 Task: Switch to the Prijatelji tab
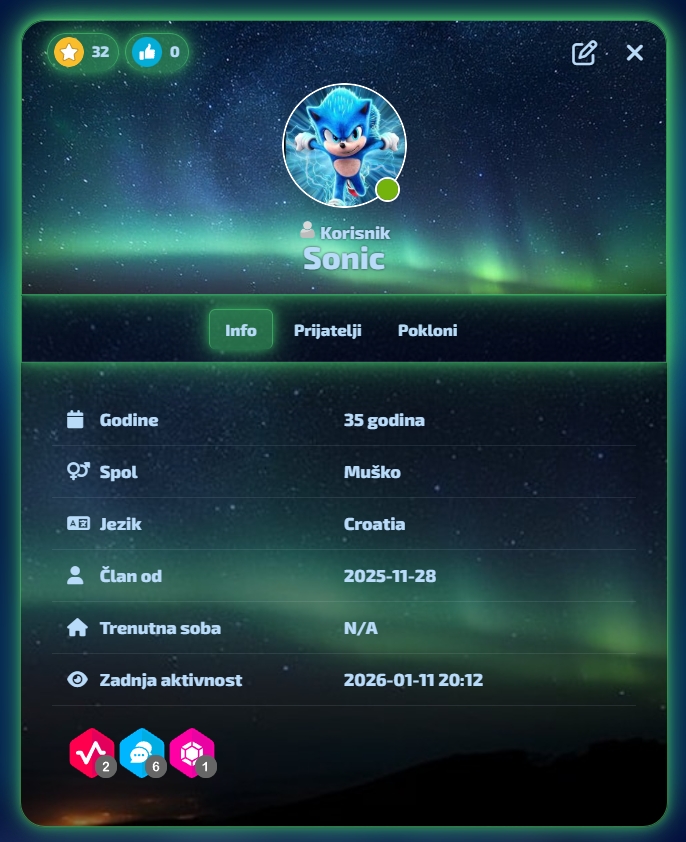point(328,330)
